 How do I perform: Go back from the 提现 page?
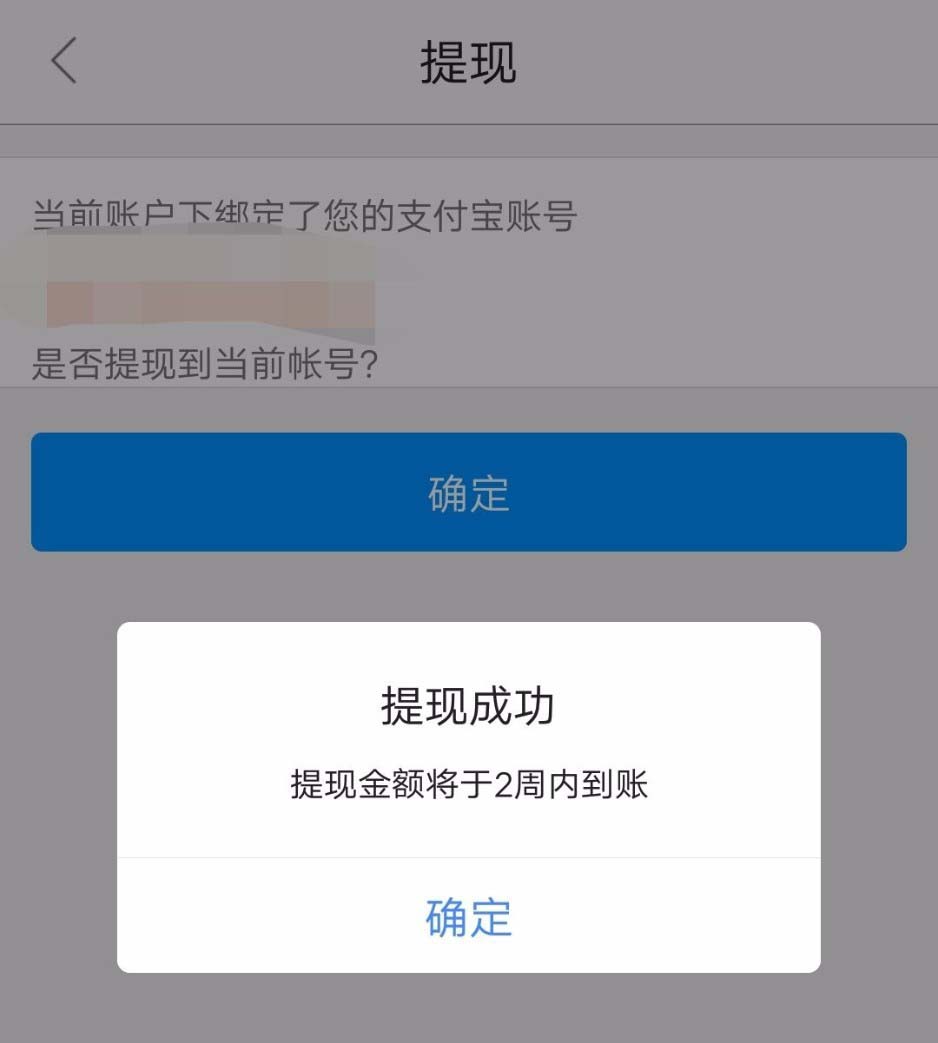click(x=63, y=62)
